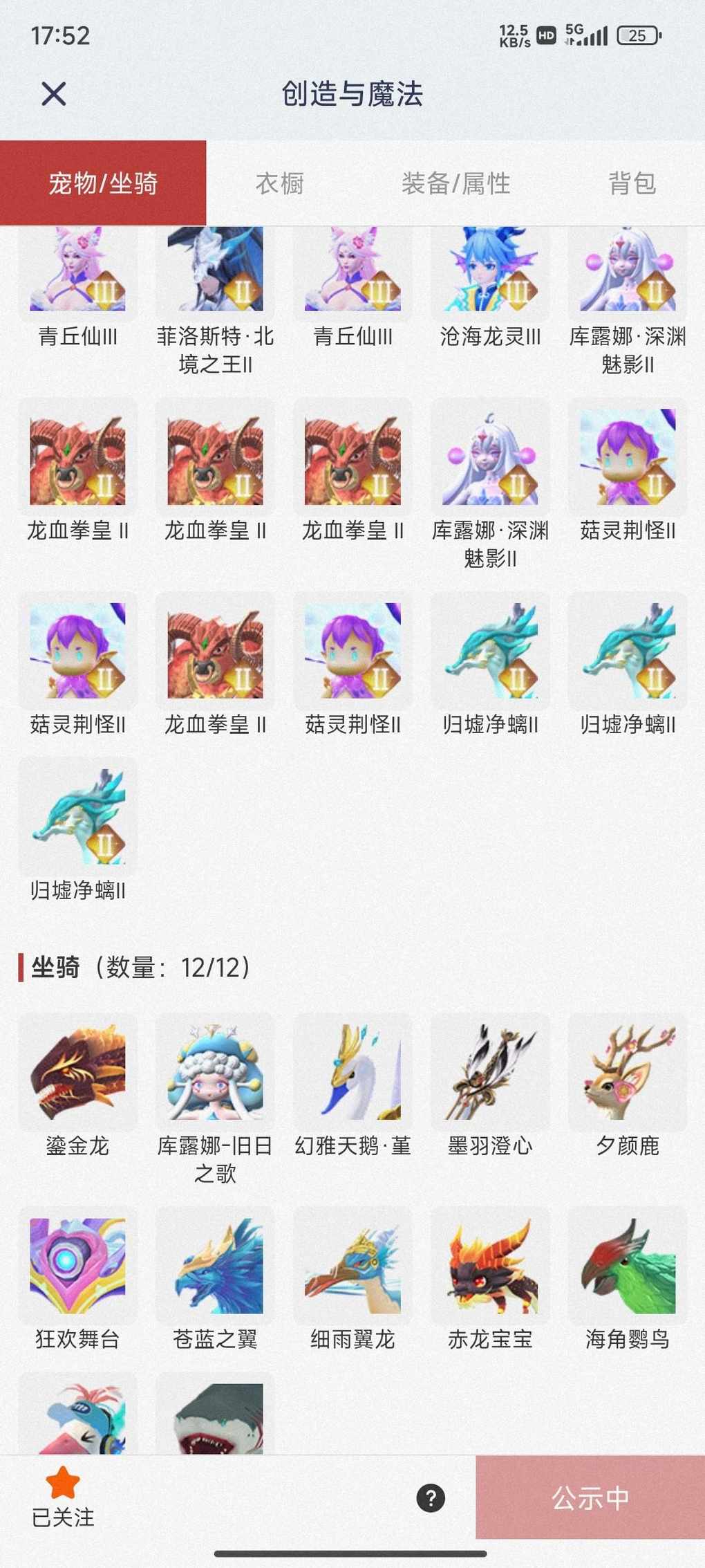Select the 墨羽澄心 mount
The image size is (705, 1568).
coord(490,1072)
